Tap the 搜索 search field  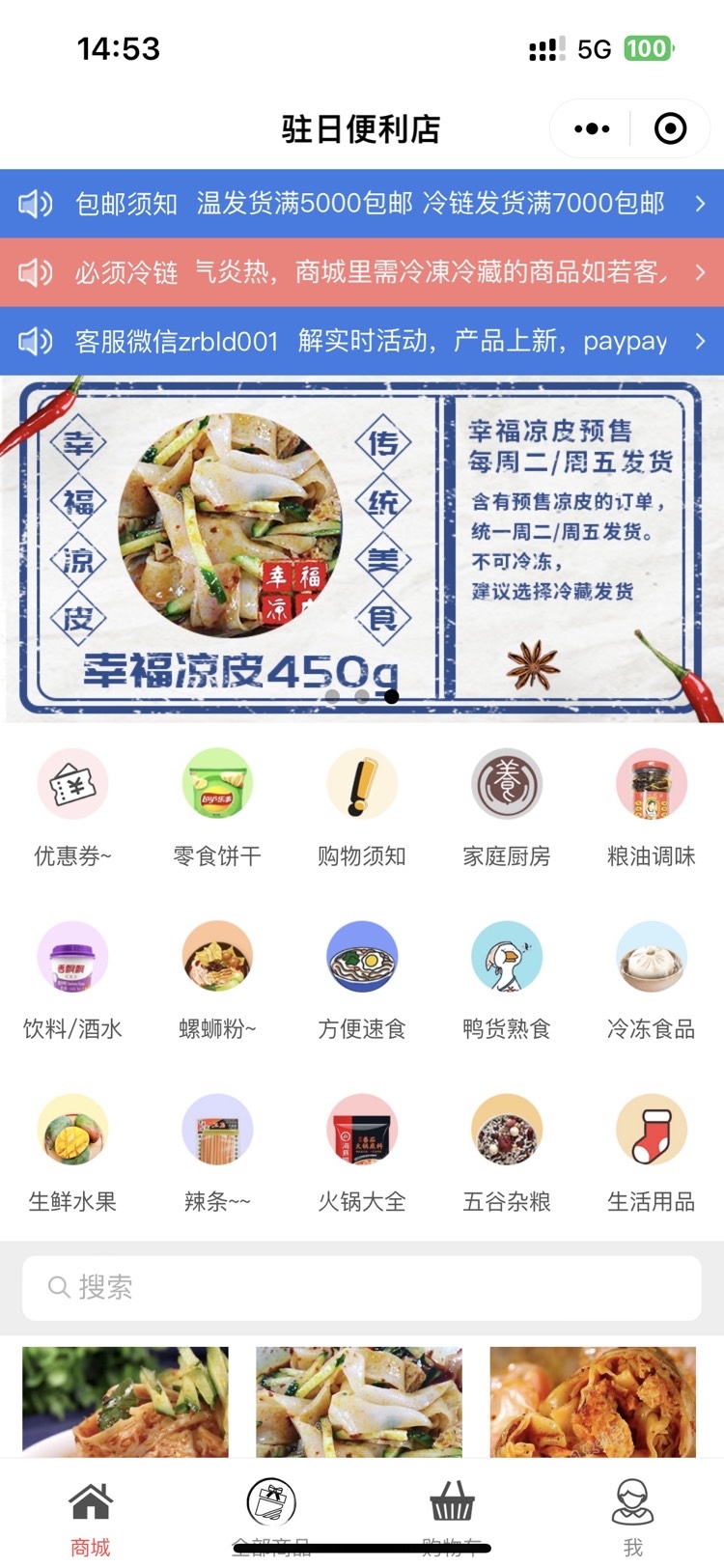point(362,1287)
